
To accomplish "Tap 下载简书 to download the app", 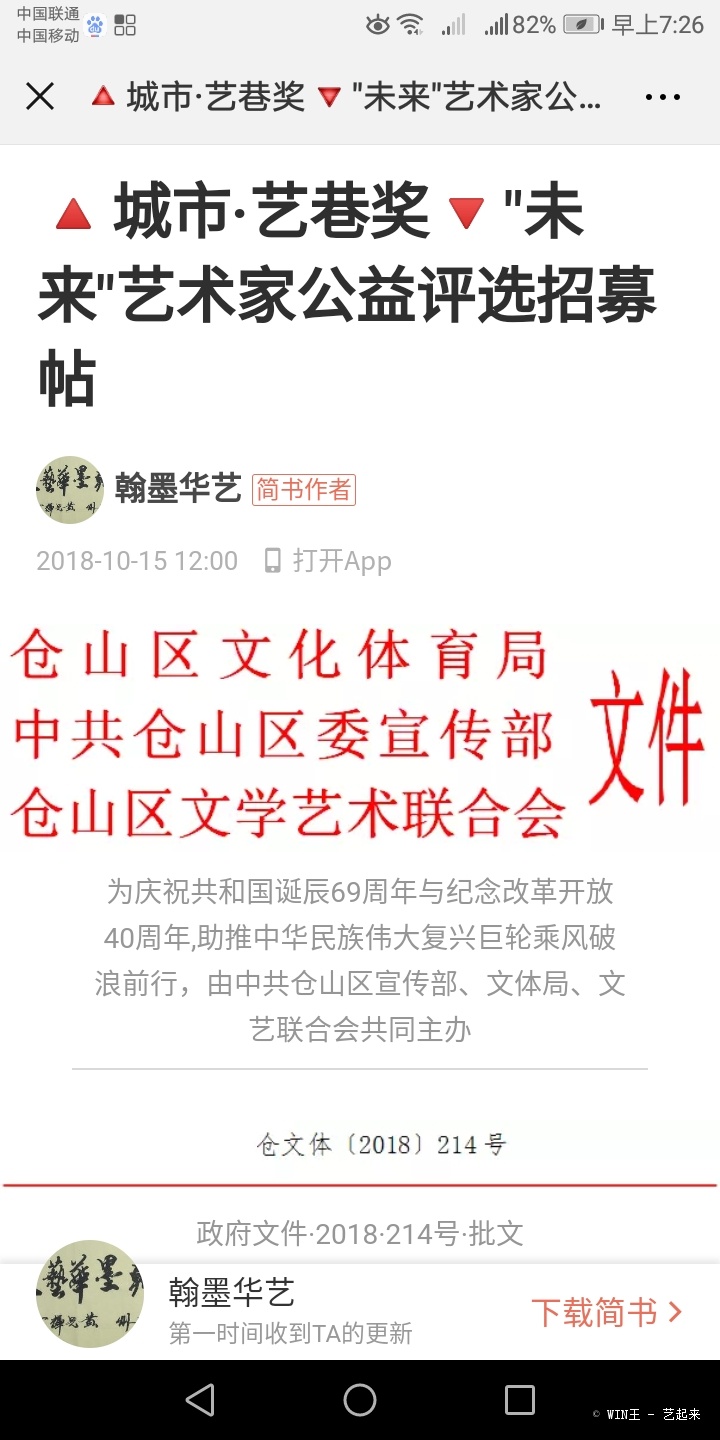I will pyautogui.click(x=606, y=1312).
